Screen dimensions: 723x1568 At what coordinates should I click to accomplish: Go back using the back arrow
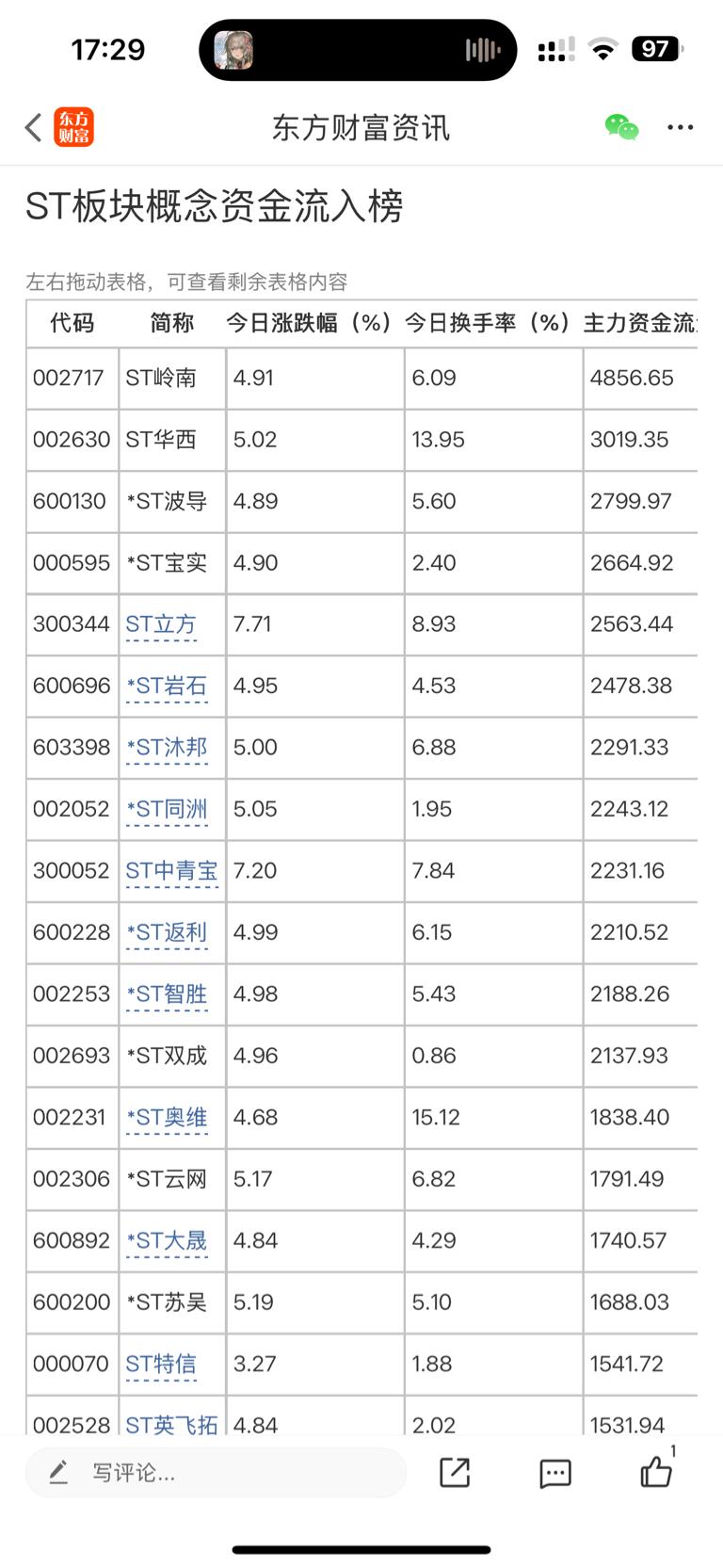point(34,127)
